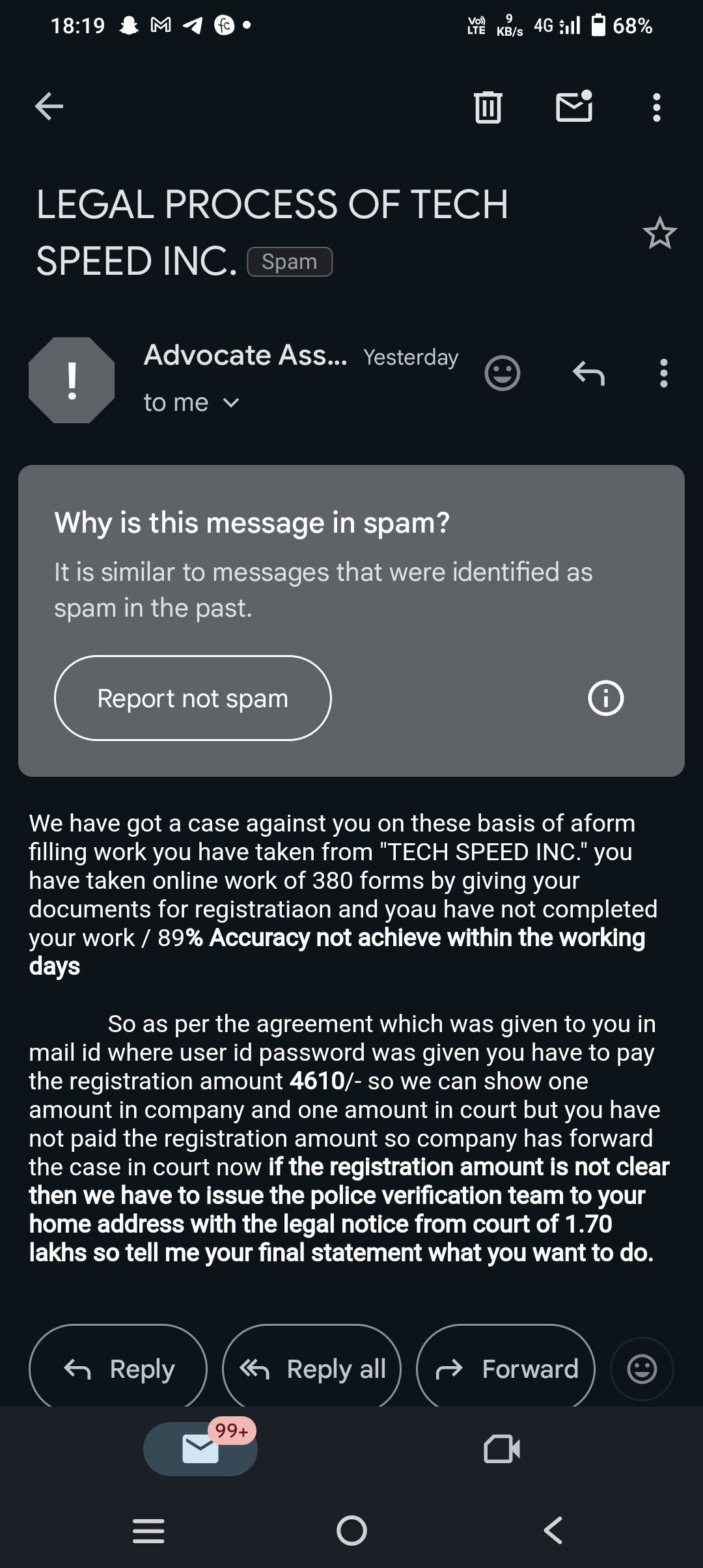Image resolution: width=703 pixels, height=1568 pixels.
Task: Open spam info icon in the banner
Action: click(x=605, y=698)
